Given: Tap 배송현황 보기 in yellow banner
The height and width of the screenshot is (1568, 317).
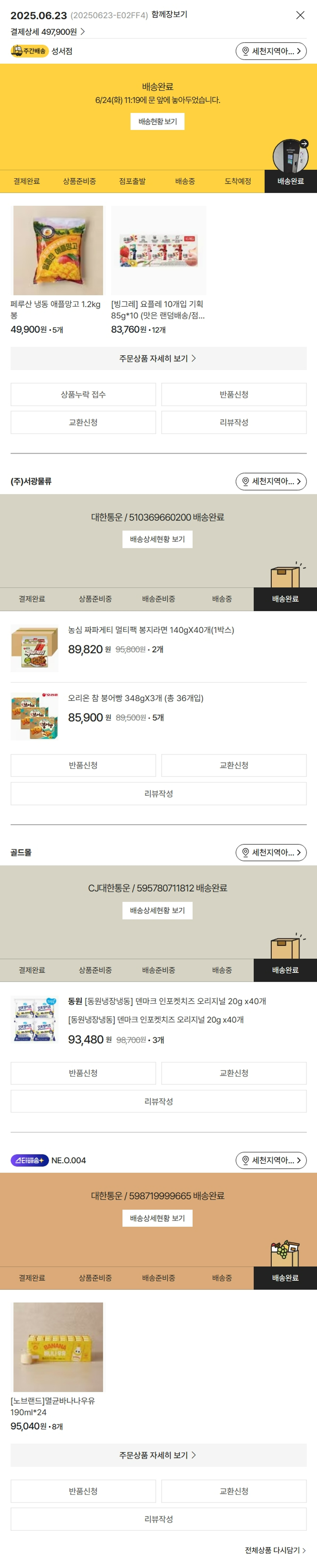Looking at the screenshot, I should pyautogui.click(x=157, y=122).
